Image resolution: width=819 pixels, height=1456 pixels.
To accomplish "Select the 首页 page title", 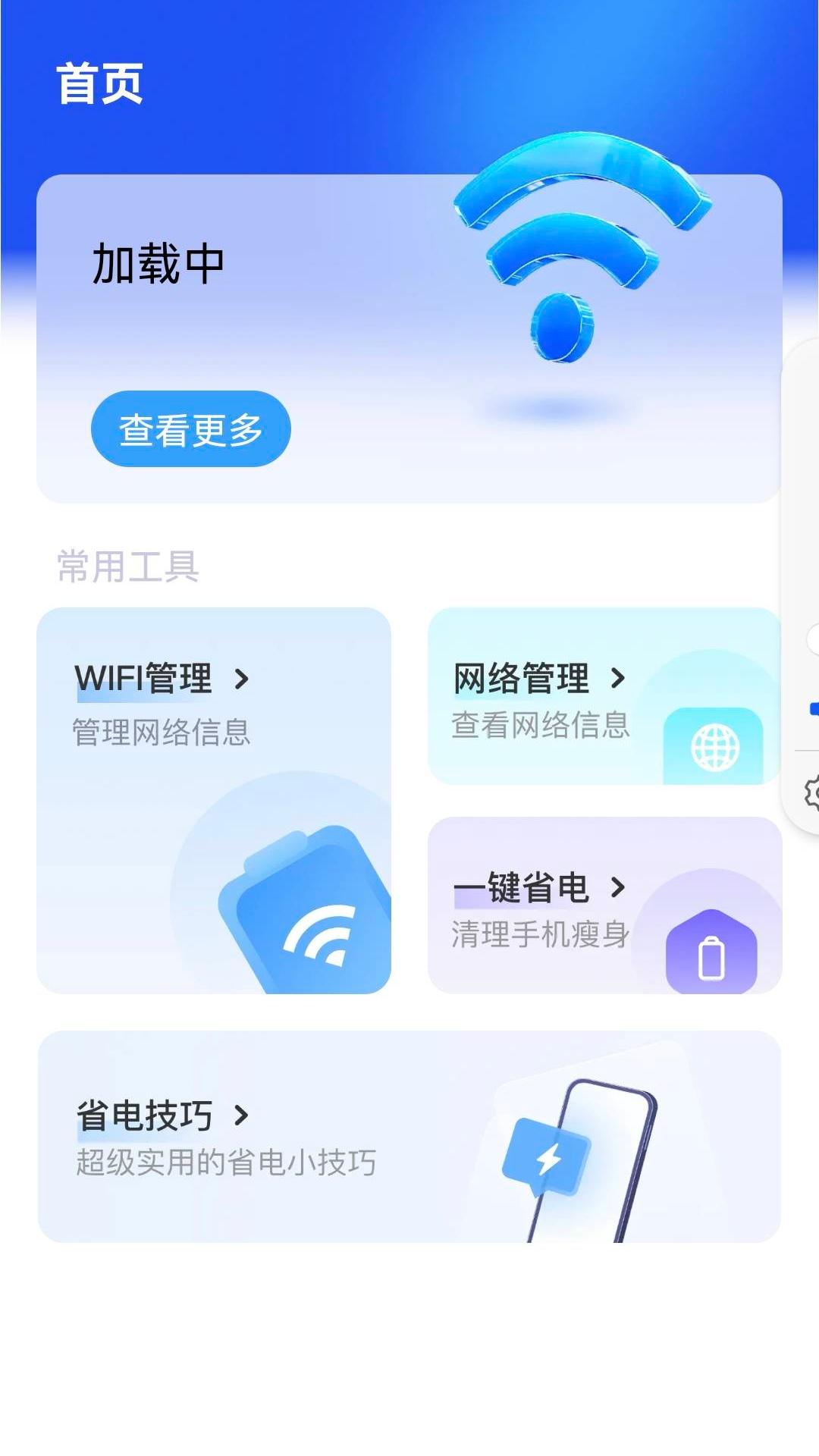I will tap(101, 83).
